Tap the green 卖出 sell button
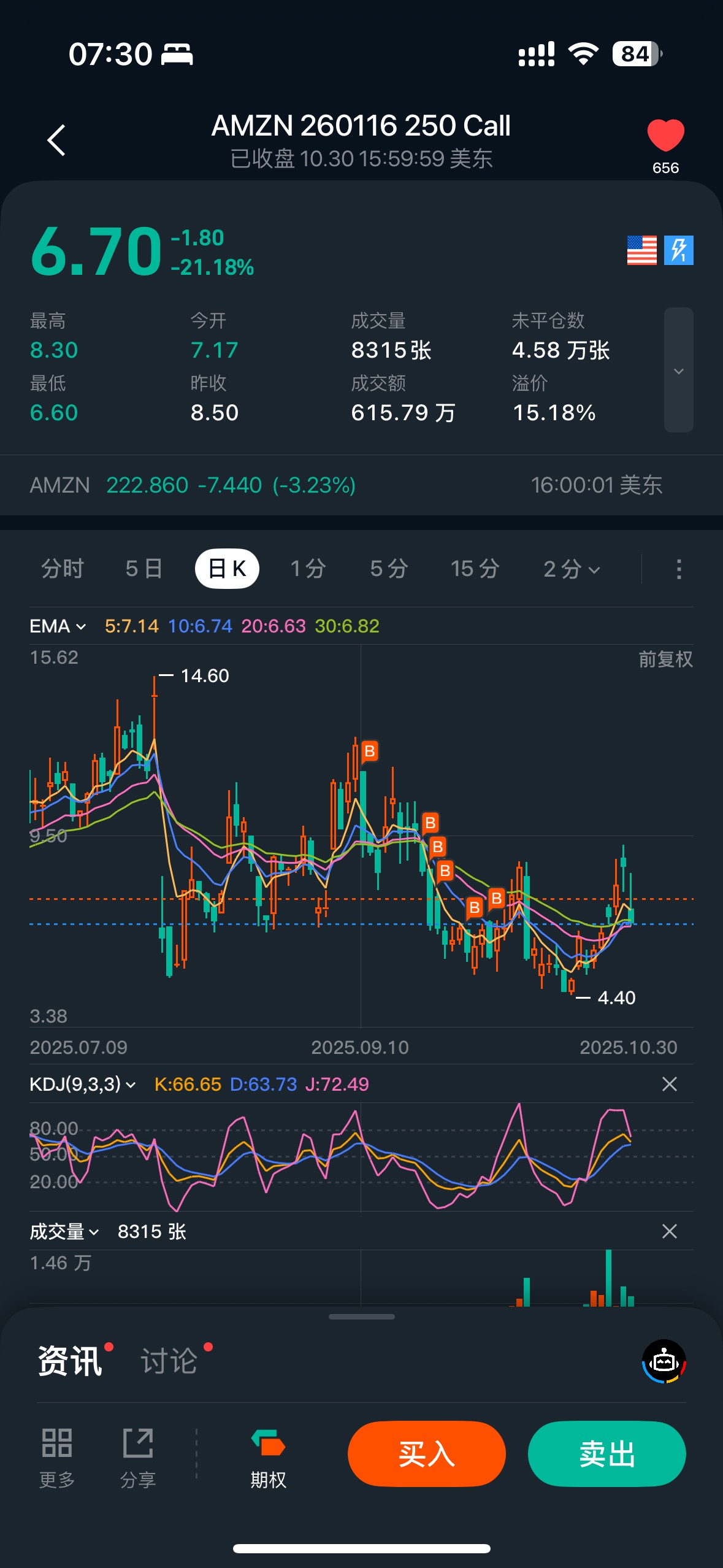This screenshot has height=1568, width=723. tap(606, 1453)
